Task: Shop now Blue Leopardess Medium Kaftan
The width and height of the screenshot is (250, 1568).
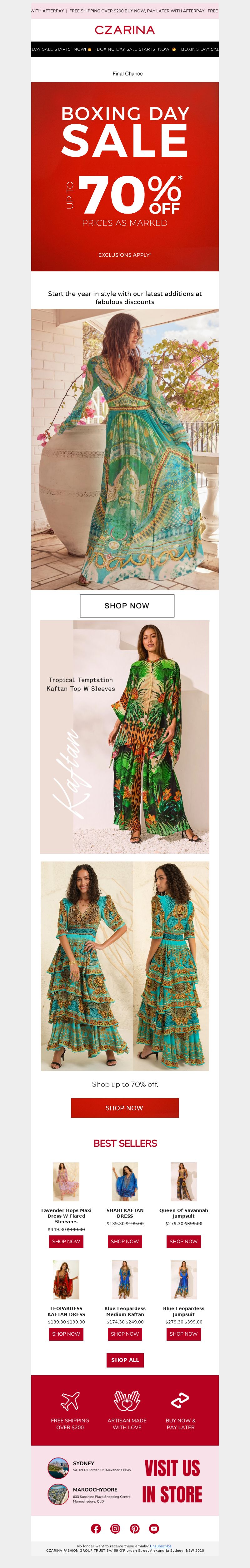Action: pyautogui.click(x=124, y=1334)
